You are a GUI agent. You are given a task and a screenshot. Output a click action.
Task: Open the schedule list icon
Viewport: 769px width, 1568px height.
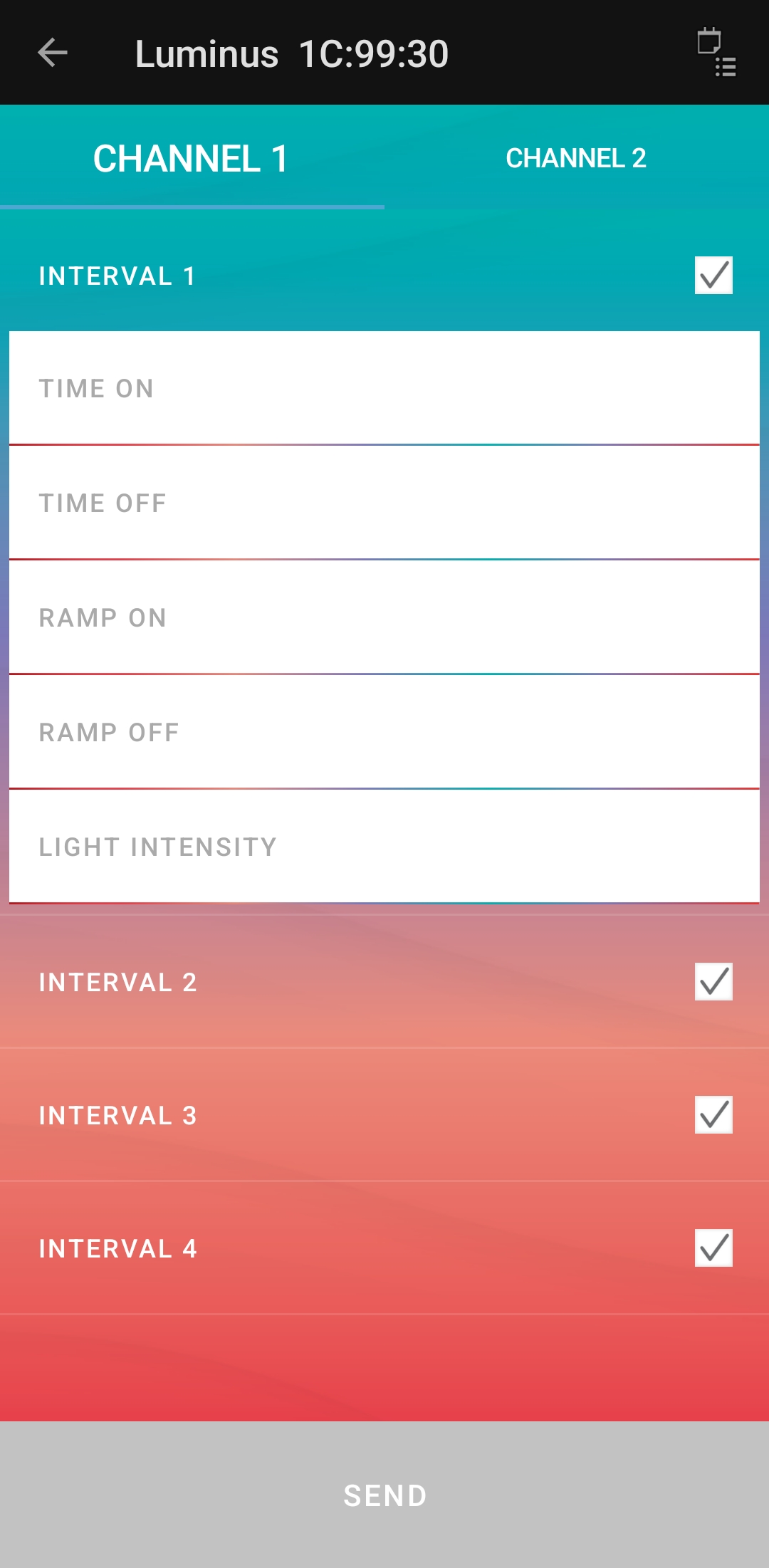716,53
